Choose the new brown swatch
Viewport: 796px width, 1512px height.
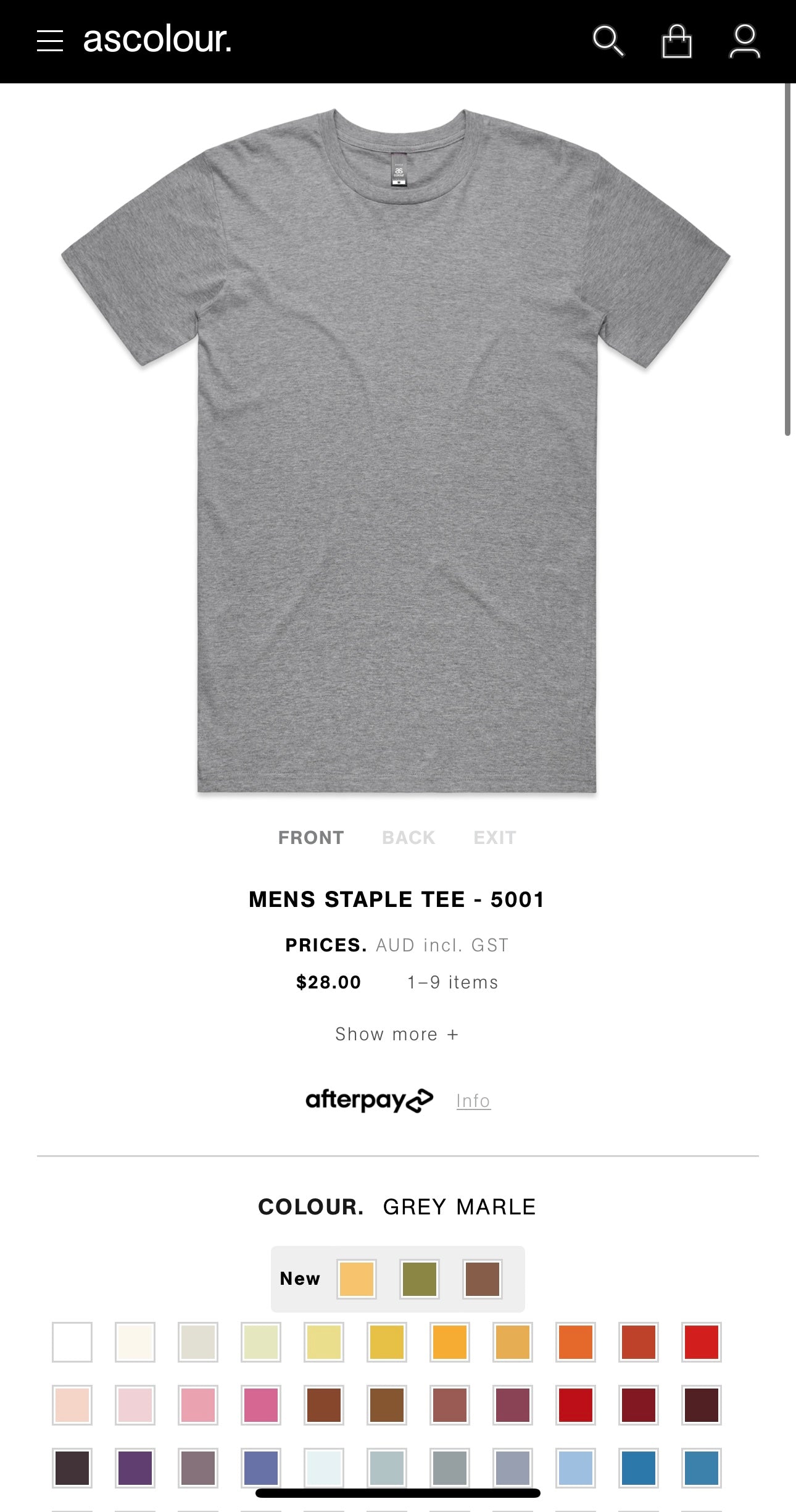coord(483,1279)
